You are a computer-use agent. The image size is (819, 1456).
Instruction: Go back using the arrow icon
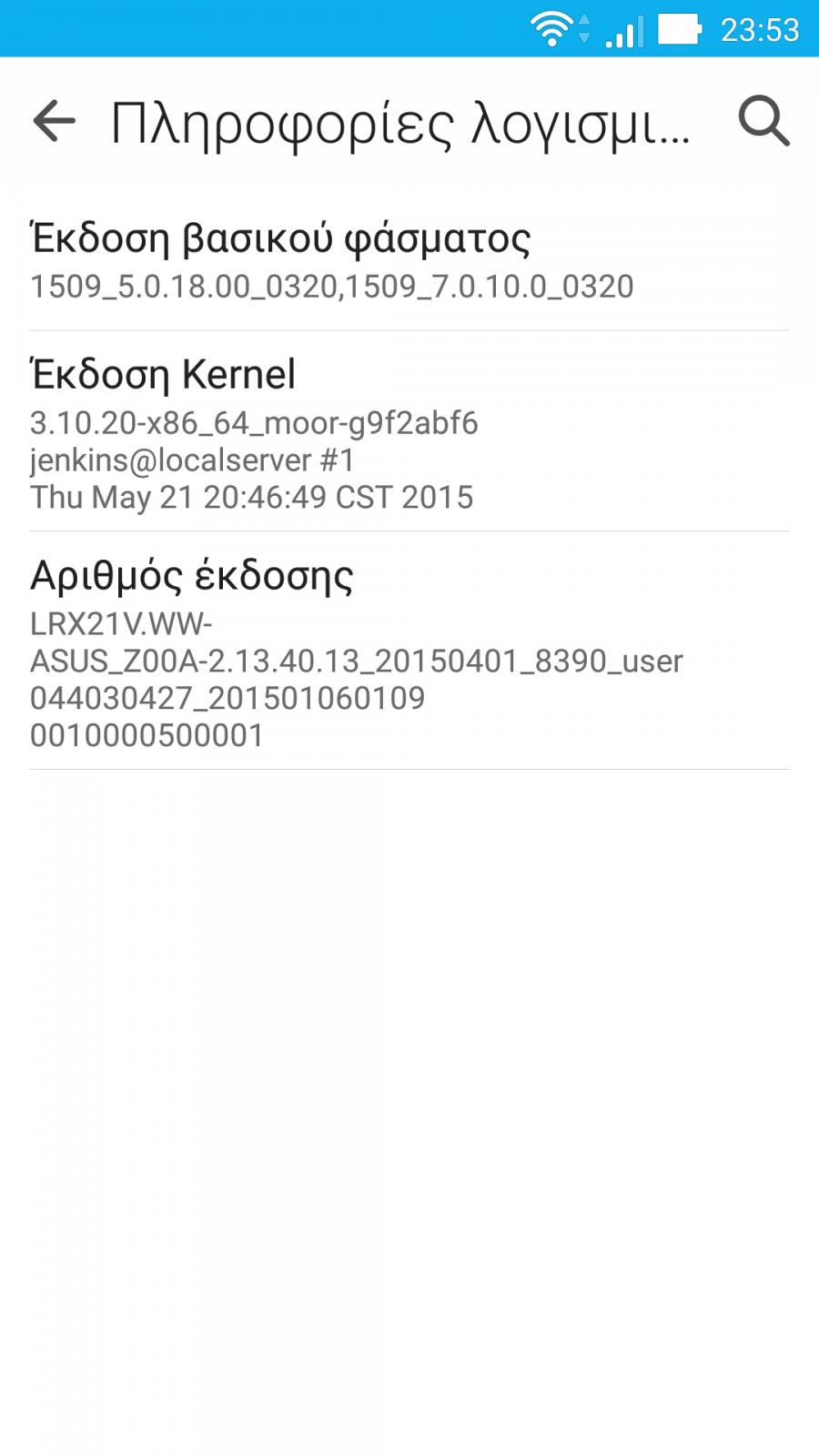(x=54, y=121)
